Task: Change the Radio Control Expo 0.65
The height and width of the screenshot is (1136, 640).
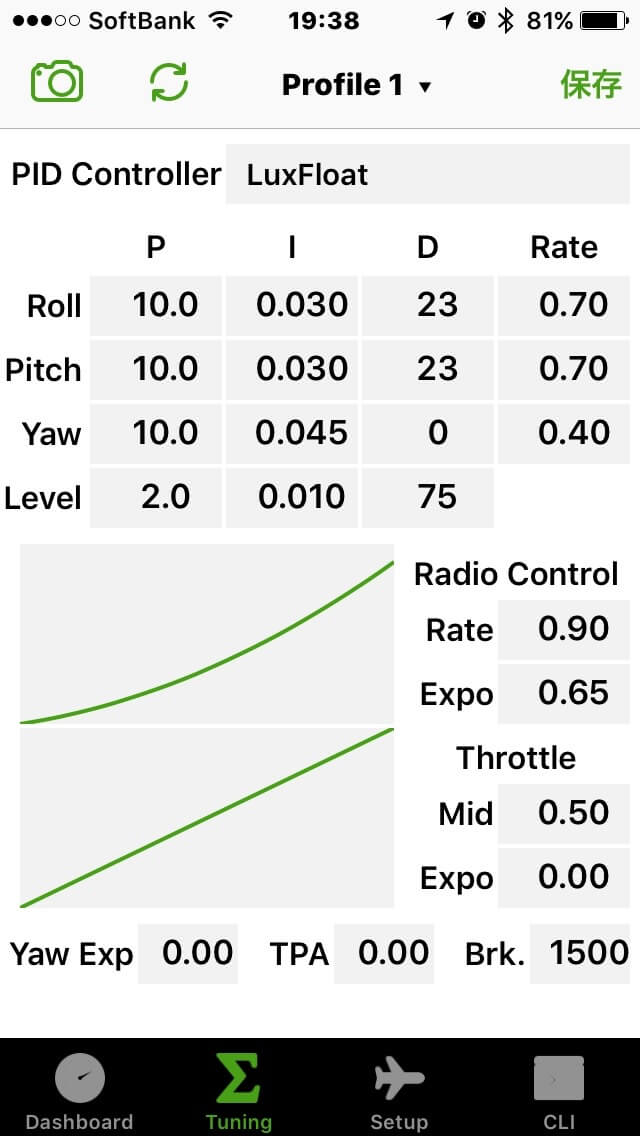Action: 564,693
